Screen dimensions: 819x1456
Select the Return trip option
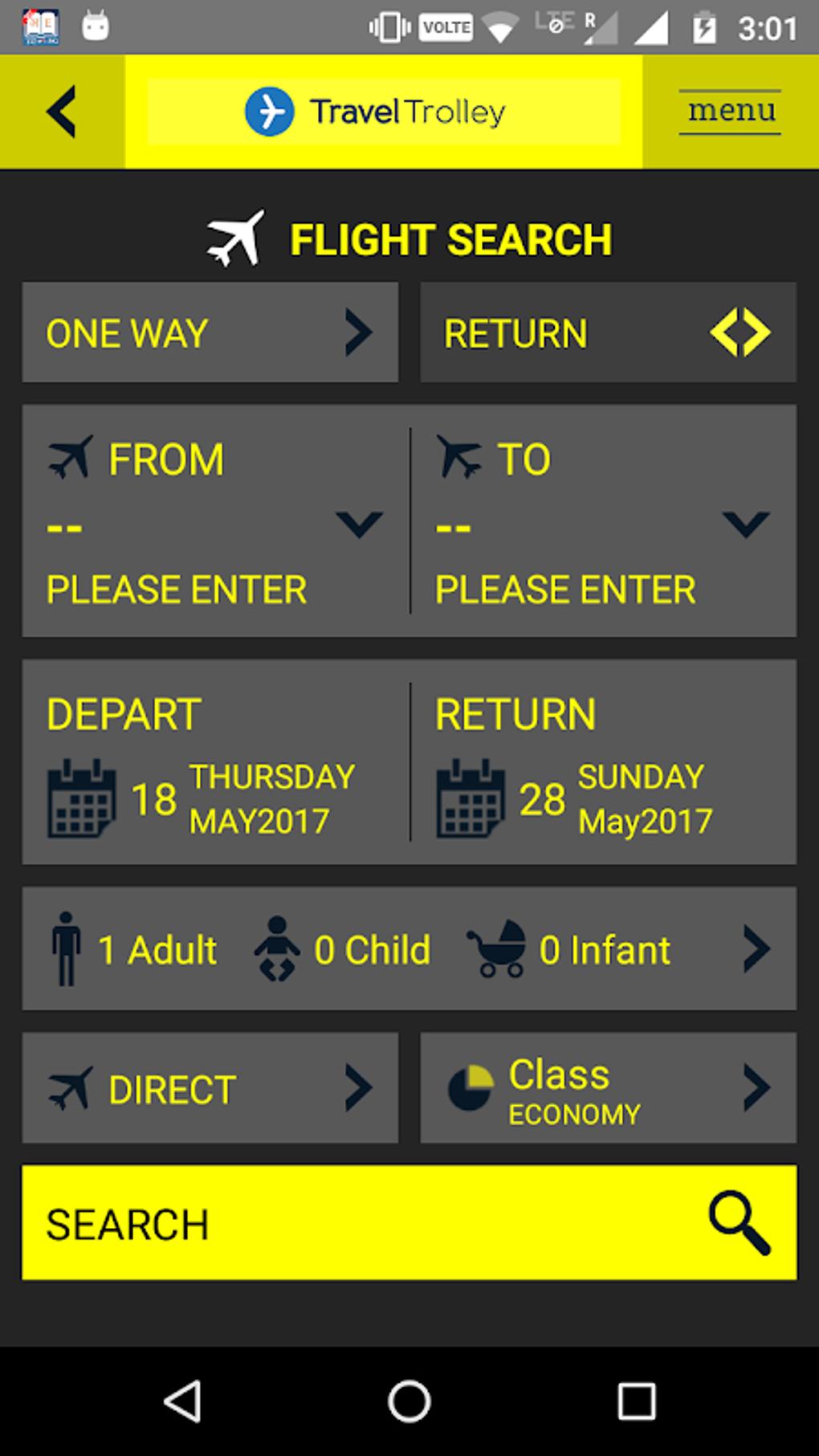click(x=608, y=332)
